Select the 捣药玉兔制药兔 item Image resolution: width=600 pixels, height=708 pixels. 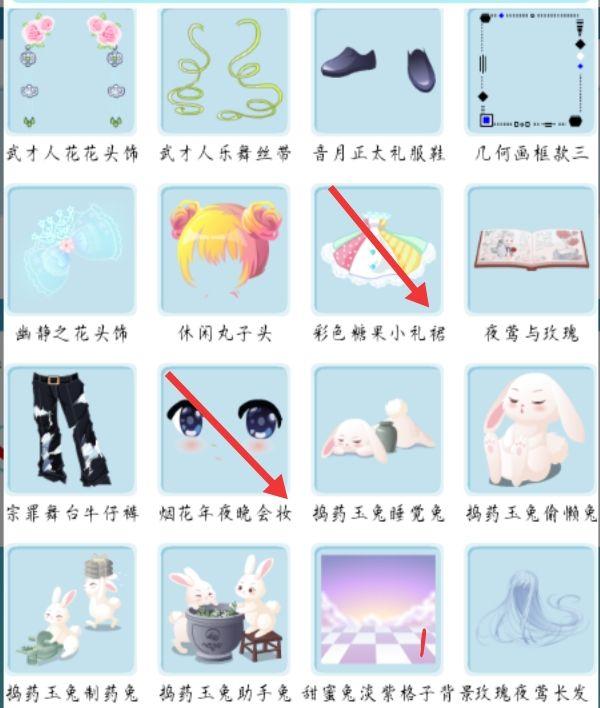click(x=71, y=610)
